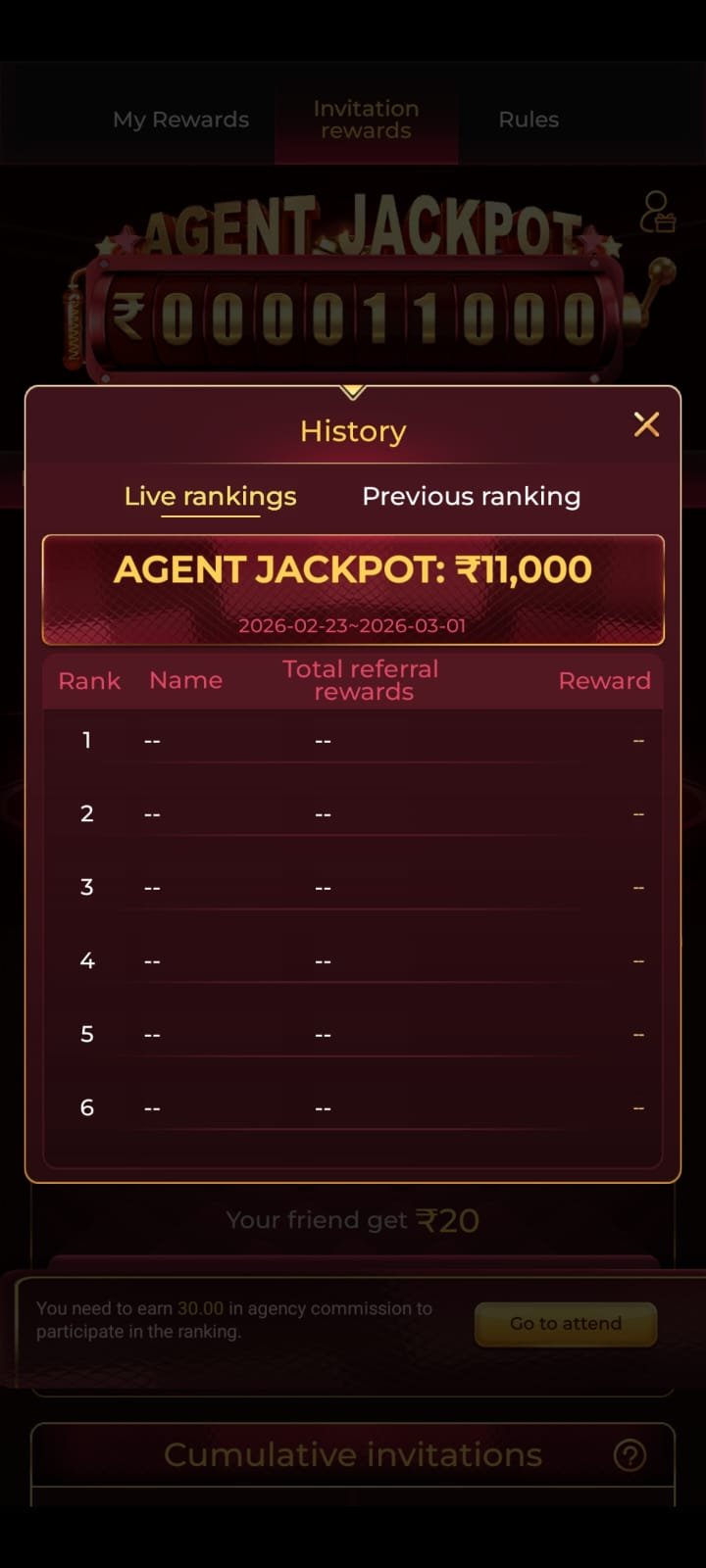The height and width of the screenshot is (1568, 706).
Task: Click the AGENT JACKPOT ₹11,000 banner
Action: click(x=353, y=568)
